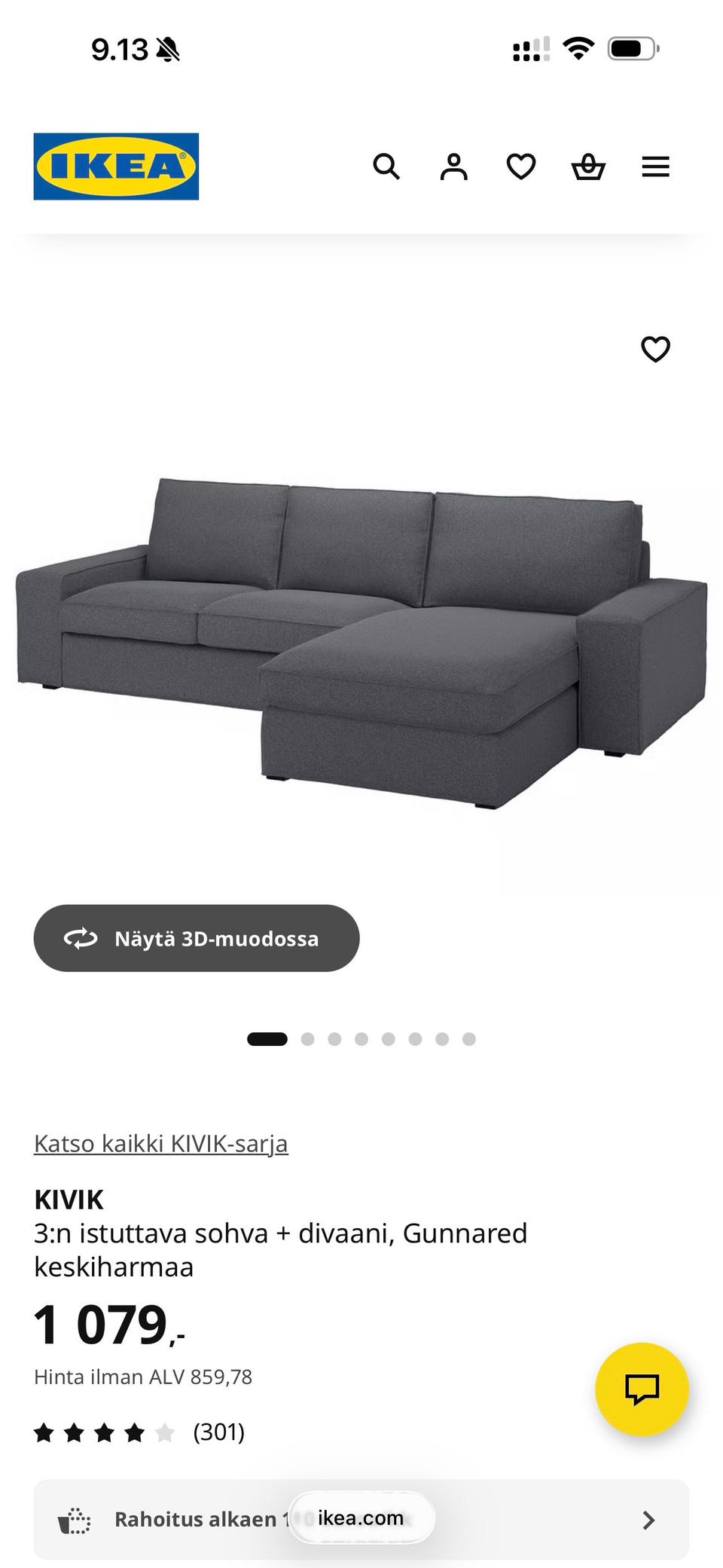Toggle favorite heart on product image

(x=655, y=349)
